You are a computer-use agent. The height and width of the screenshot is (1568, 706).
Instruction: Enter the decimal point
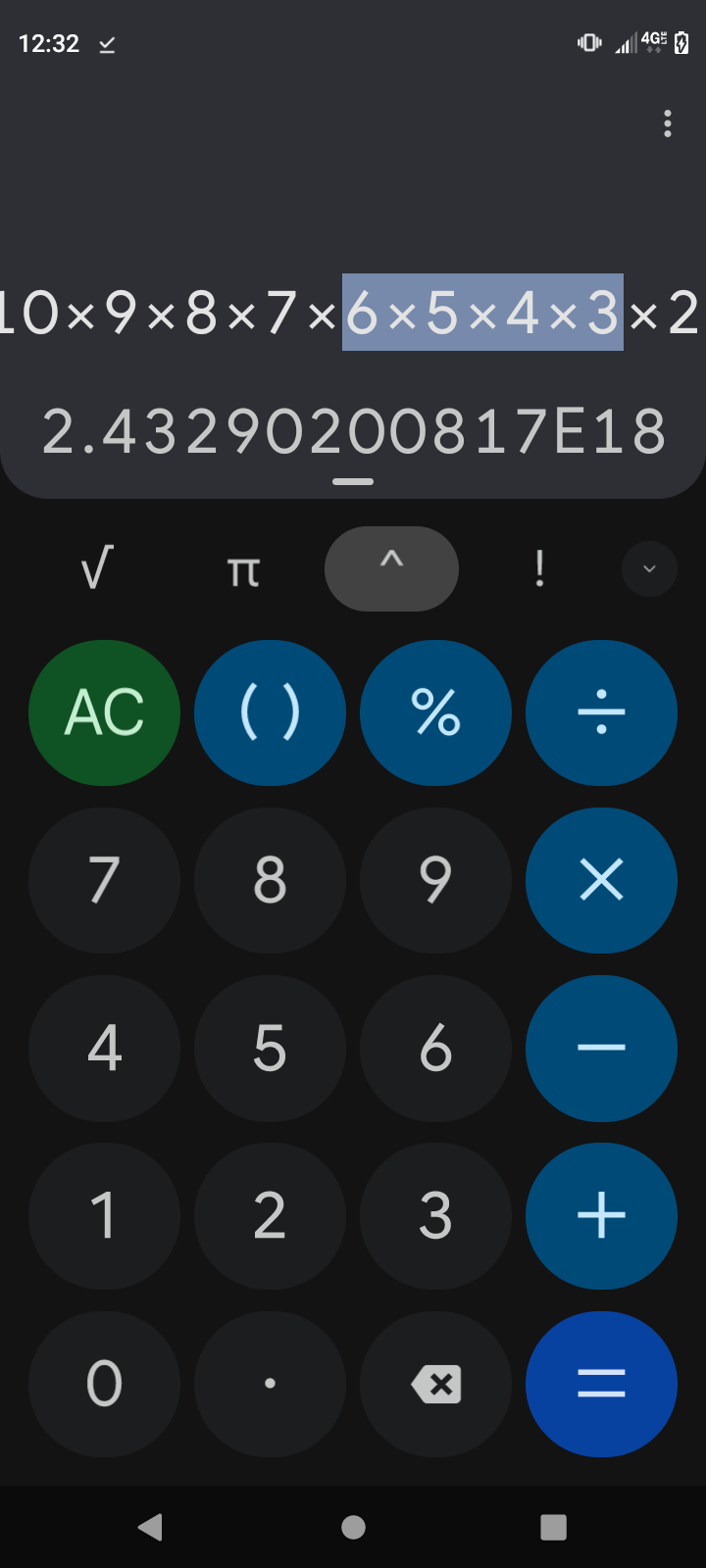270,1384
